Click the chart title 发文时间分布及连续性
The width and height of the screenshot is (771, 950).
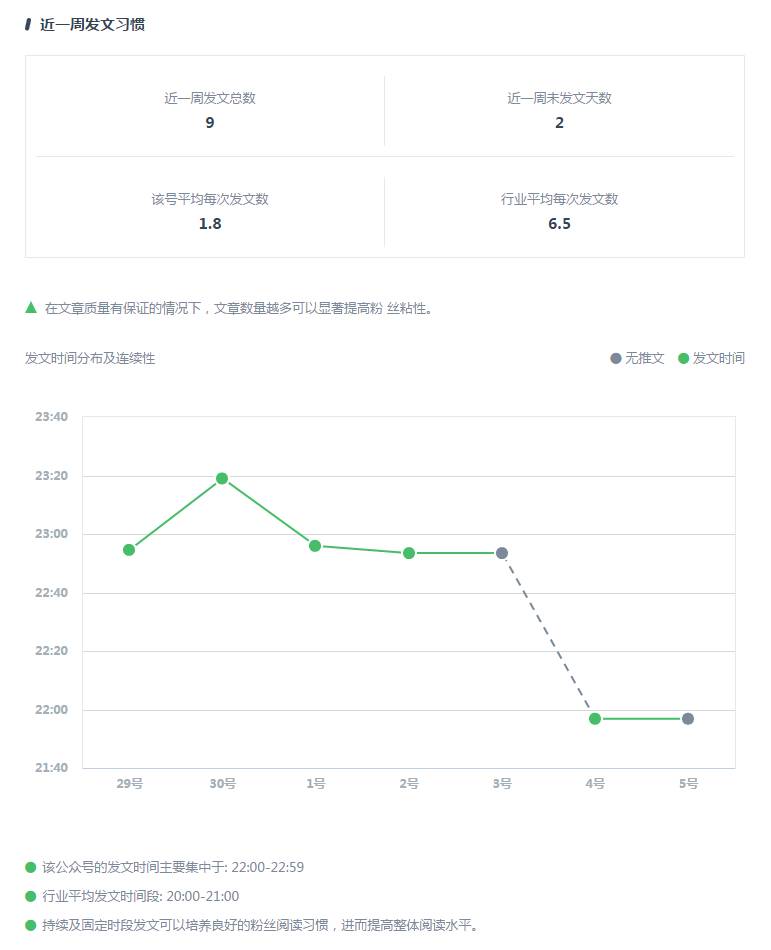[x=87, y=358]
